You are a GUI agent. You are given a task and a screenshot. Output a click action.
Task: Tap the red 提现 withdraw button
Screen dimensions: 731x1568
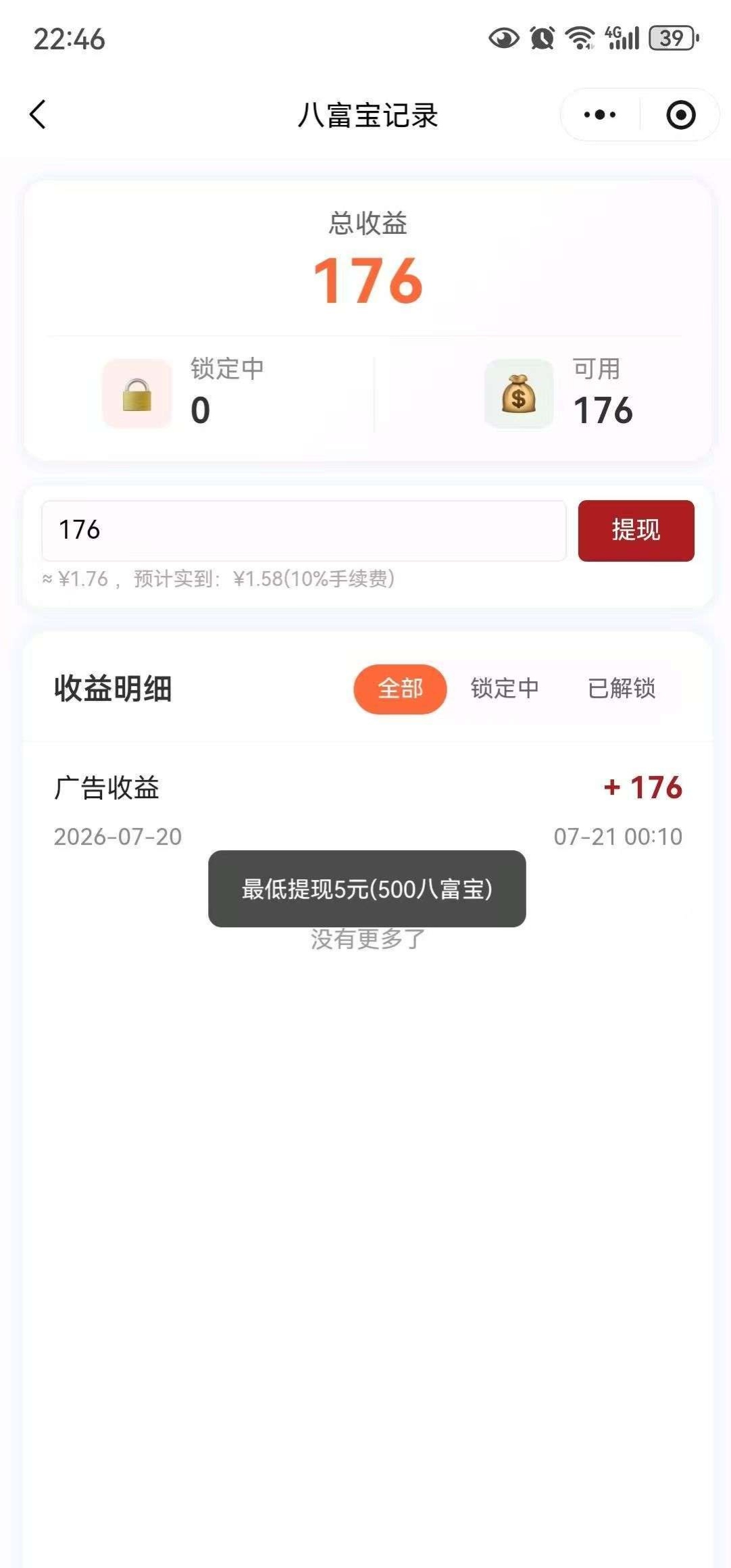636,531
